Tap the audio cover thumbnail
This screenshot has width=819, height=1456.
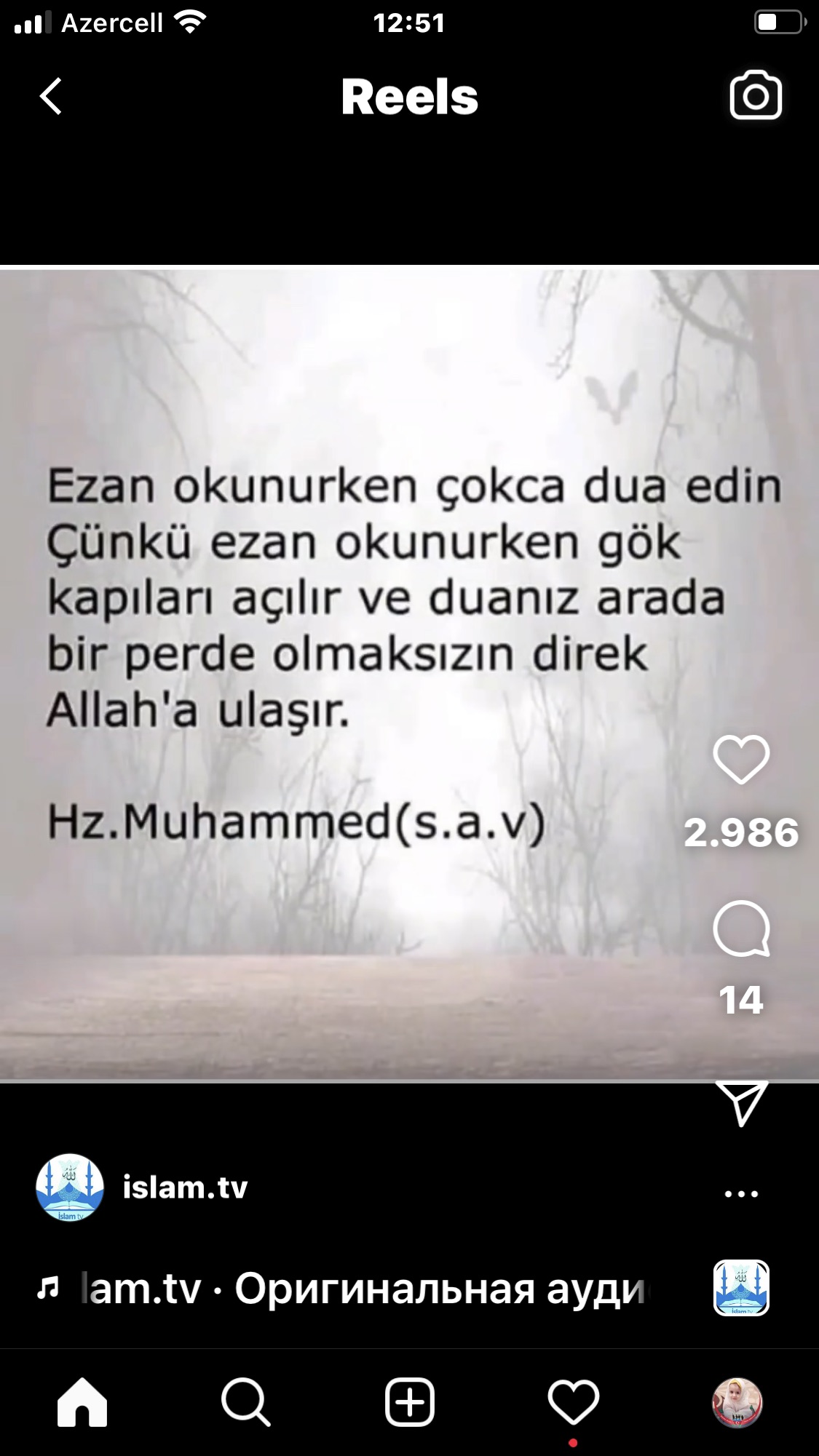[741, 1288]
